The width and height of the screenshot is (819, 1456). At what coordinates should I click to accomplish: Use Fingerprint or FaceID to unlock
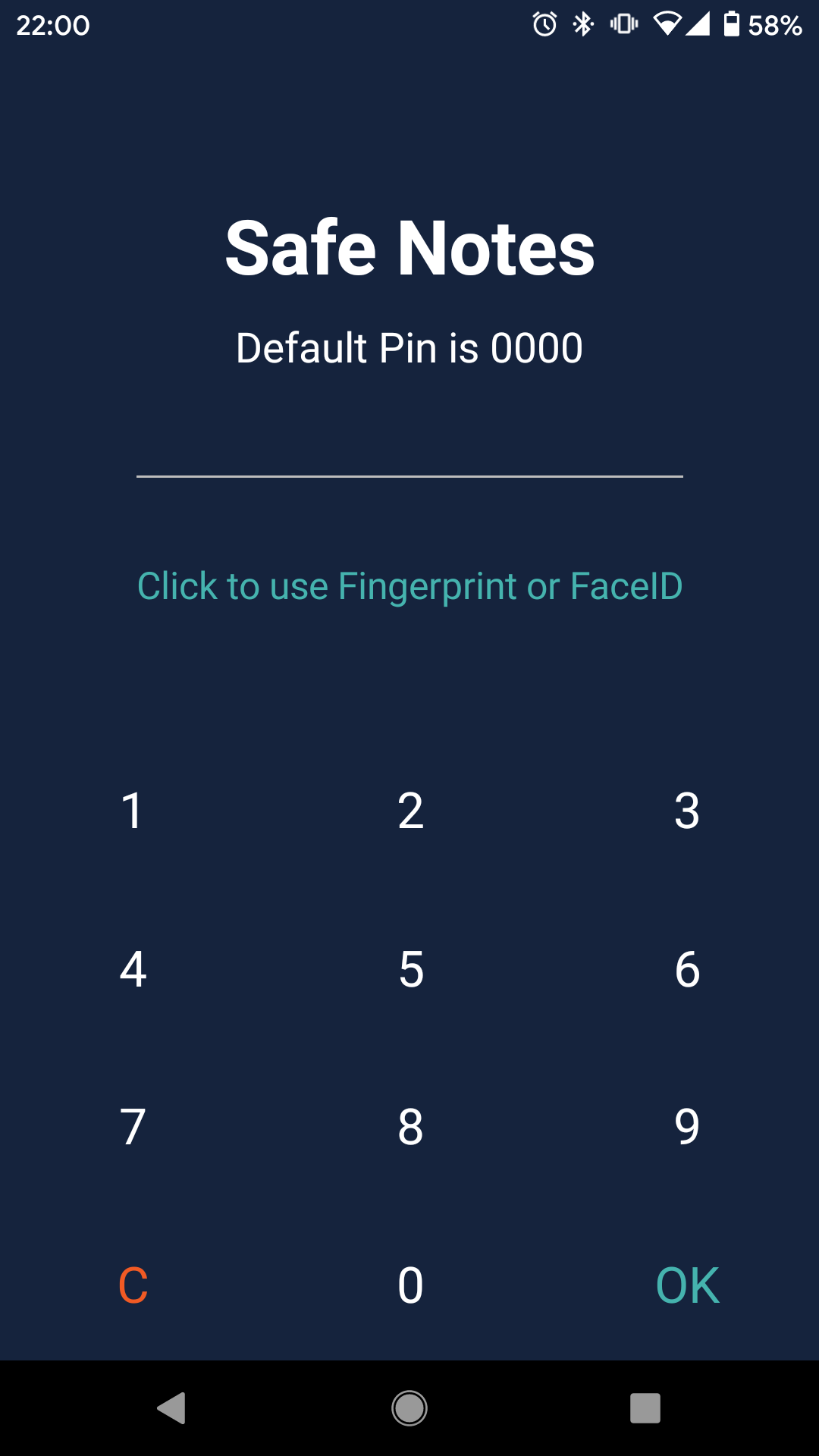point(409,586)
